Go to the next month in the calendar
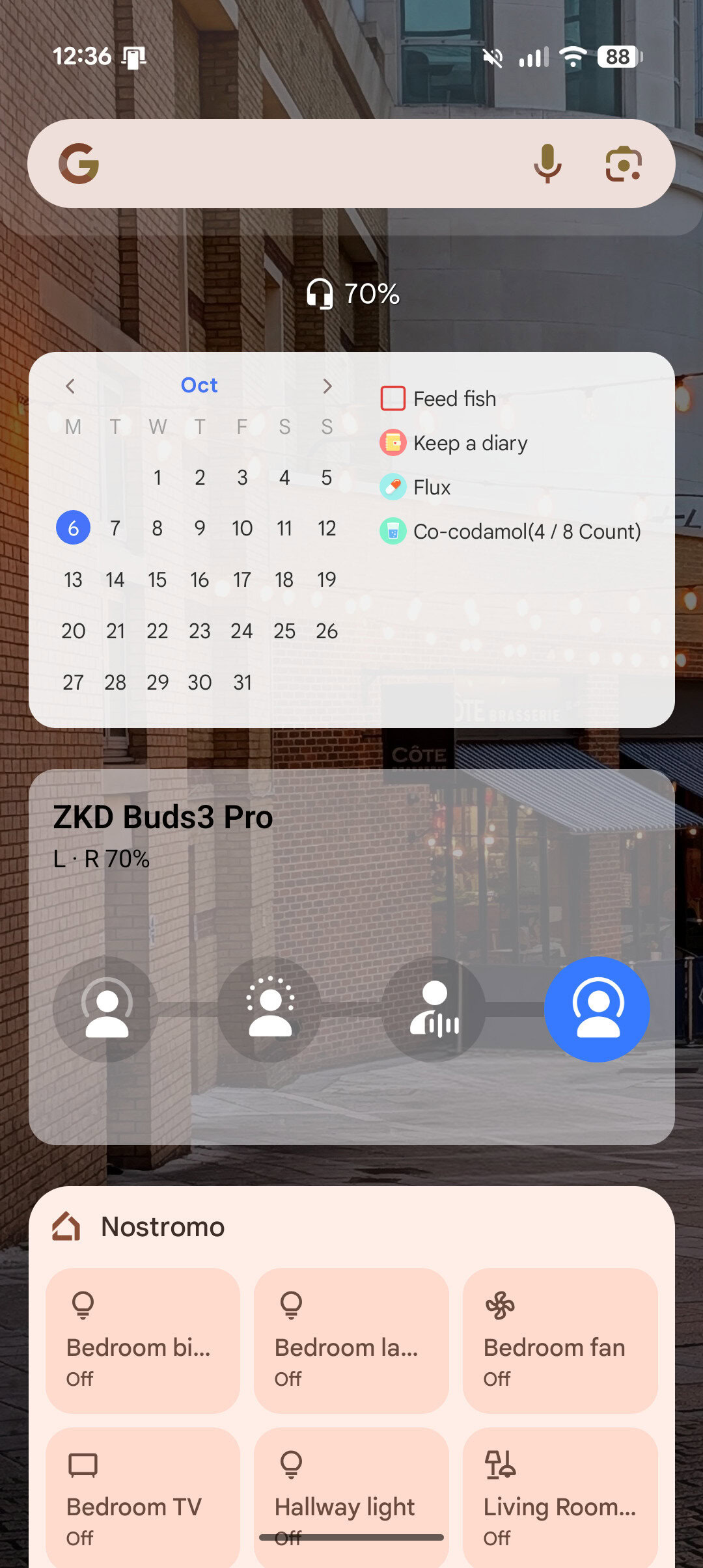The width and height of the screenshot is (703, 1568). [327, 386]
